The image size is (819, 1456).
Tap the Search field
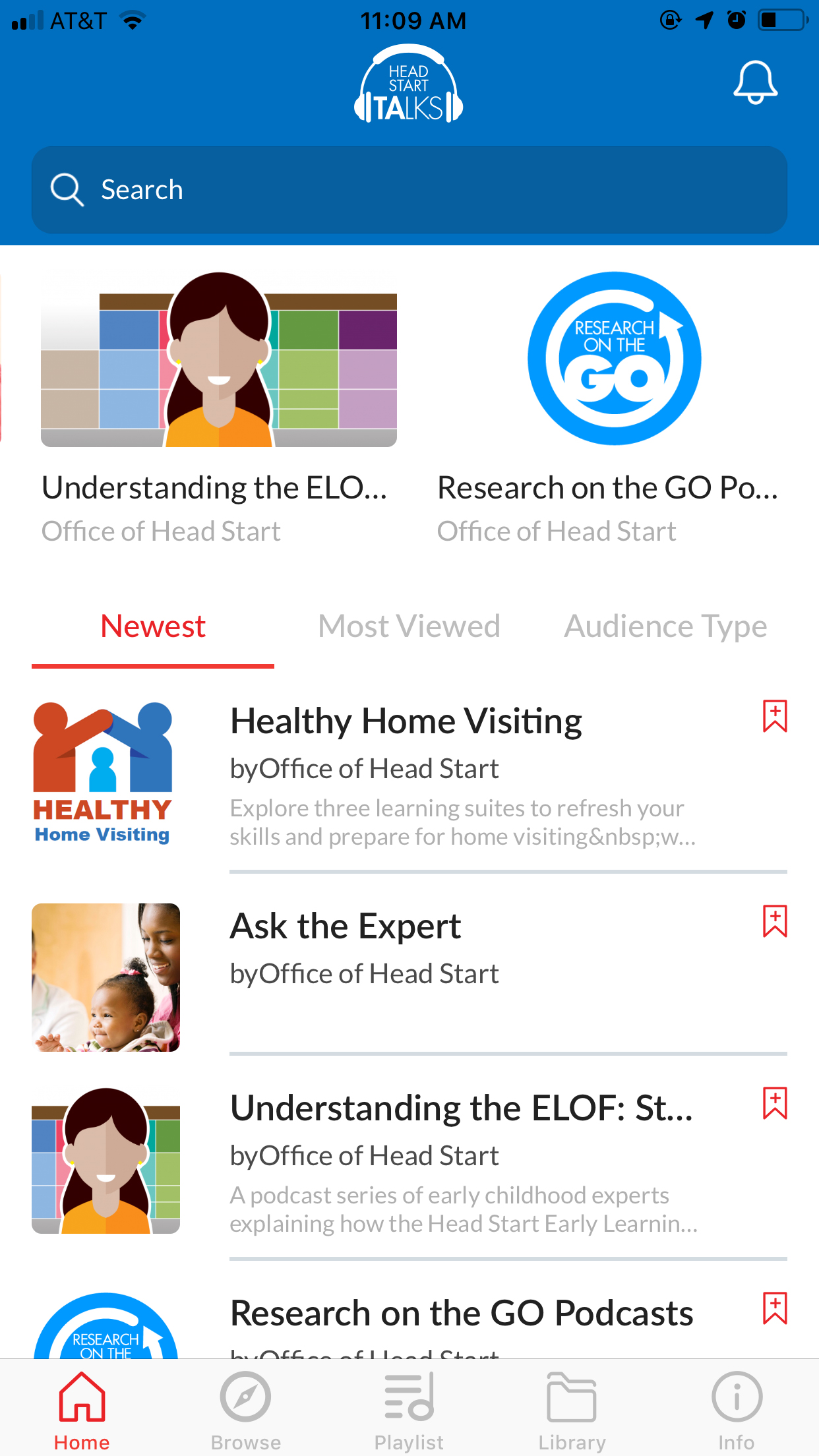(x=409, y=190)
